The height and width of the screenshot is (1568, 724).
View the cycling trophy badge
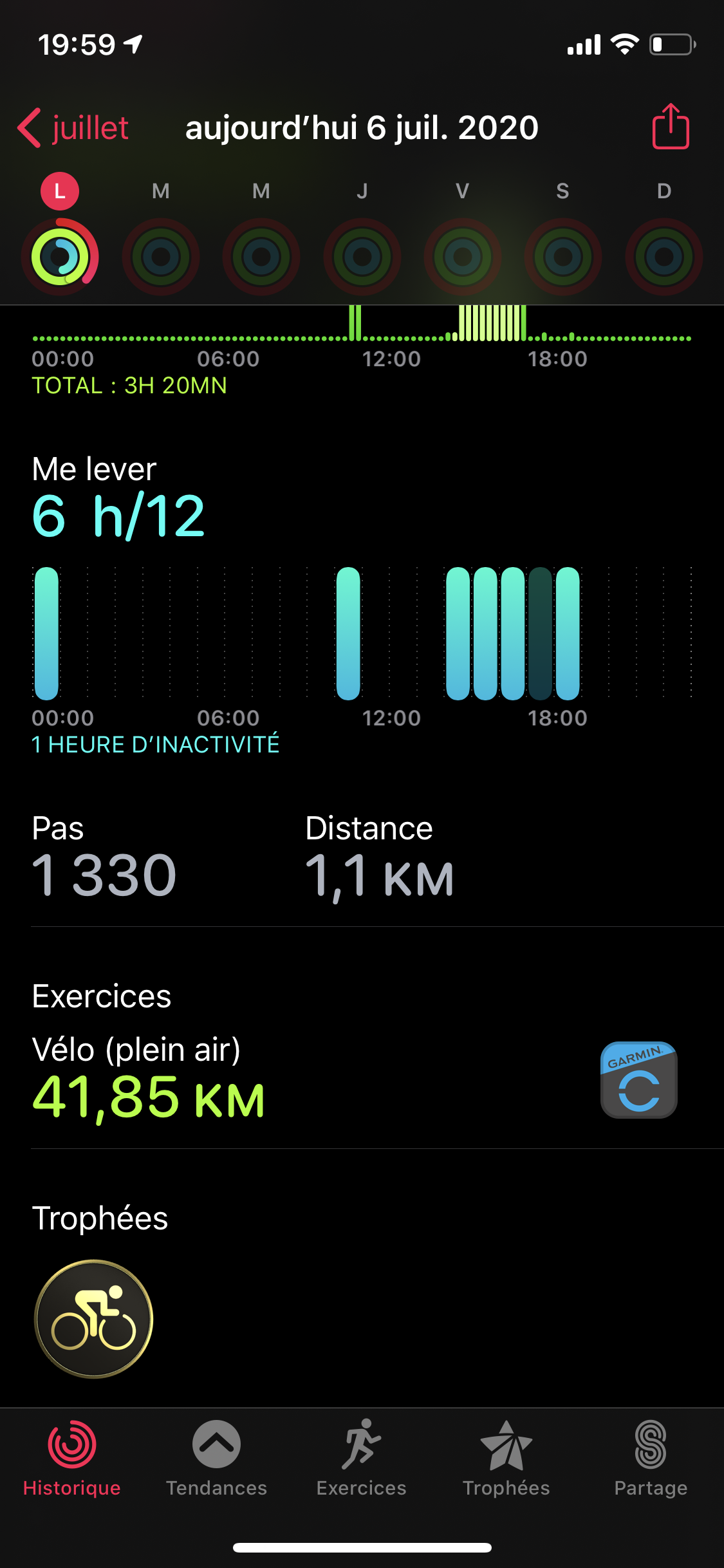click(94, 1319)
